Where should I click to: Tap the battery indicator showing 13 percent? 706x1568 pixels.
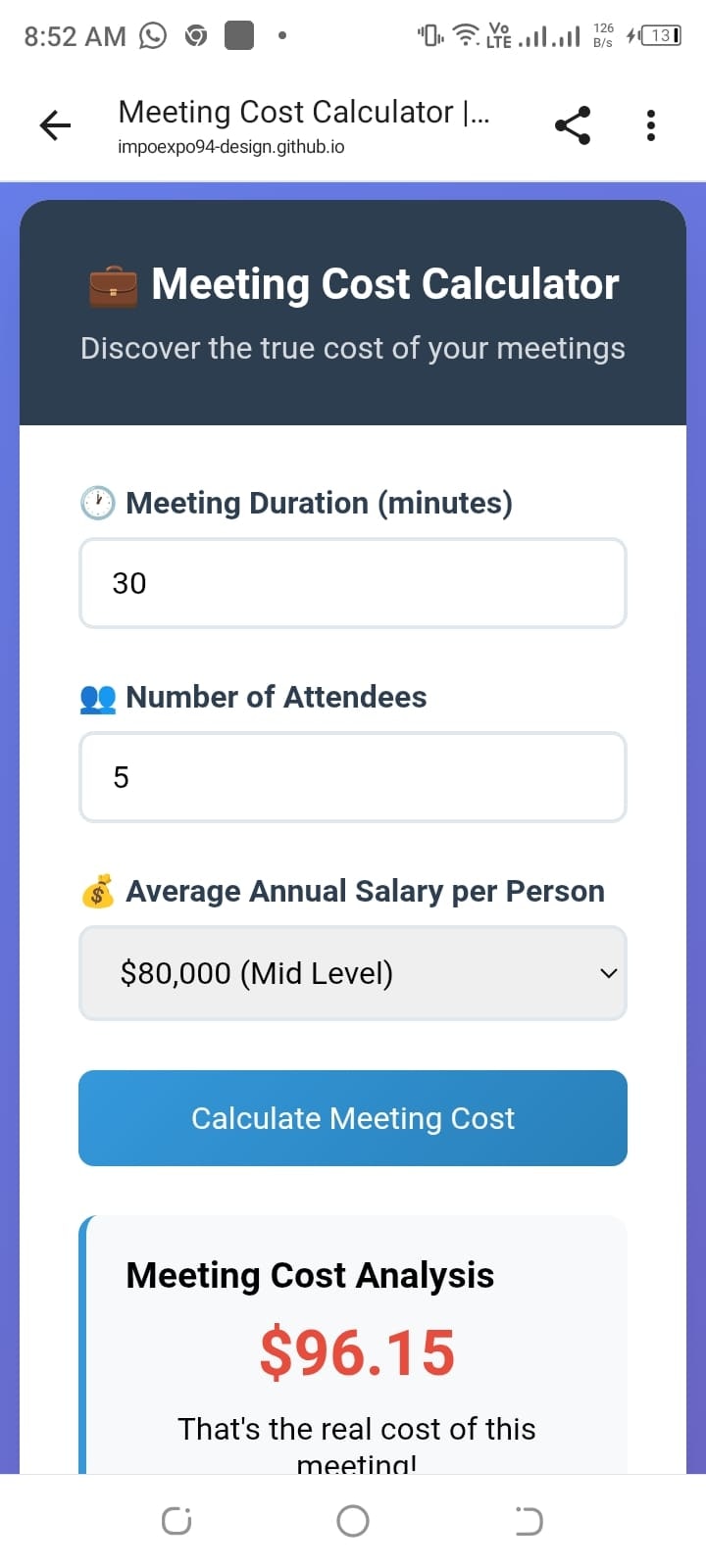658,35
